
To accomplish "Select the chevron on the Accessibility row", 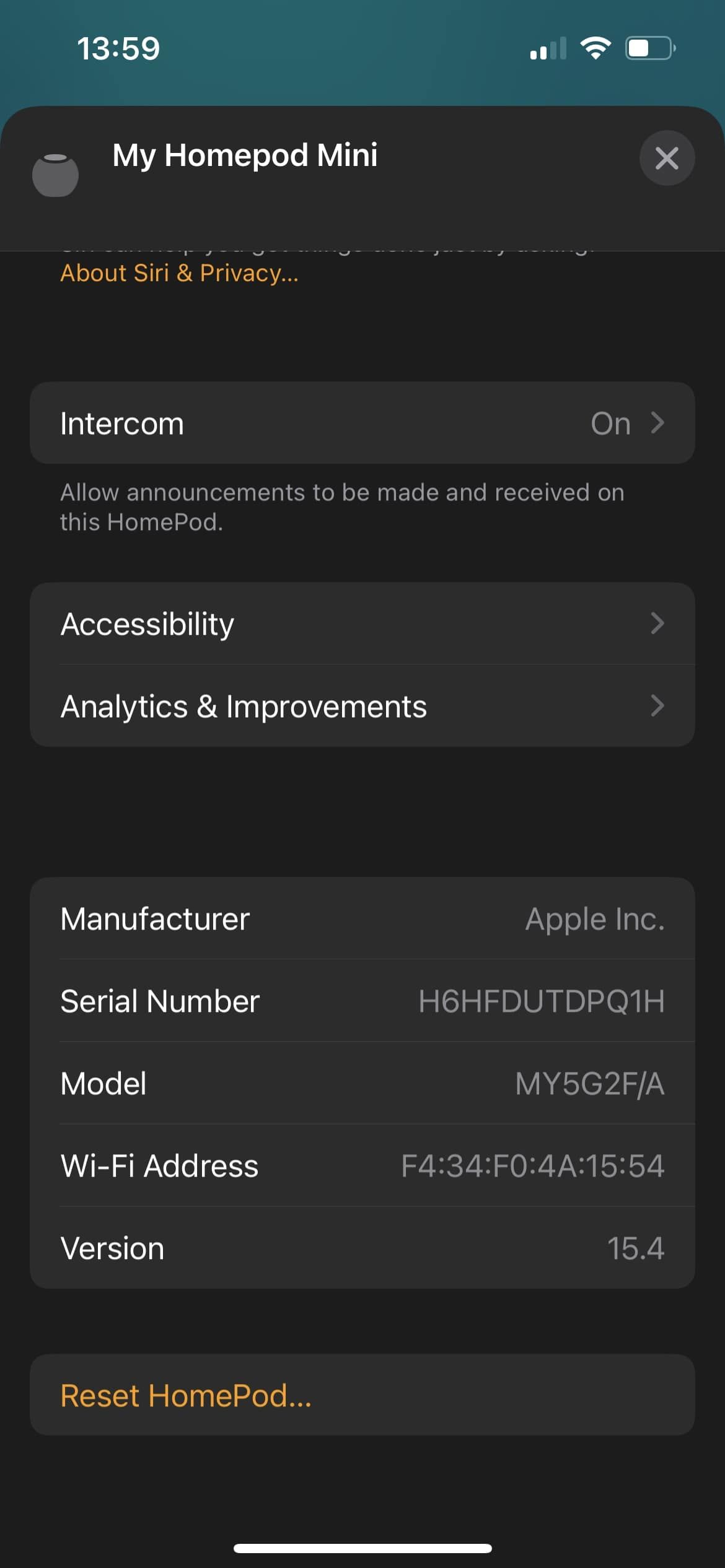I will tap(659, 624).
